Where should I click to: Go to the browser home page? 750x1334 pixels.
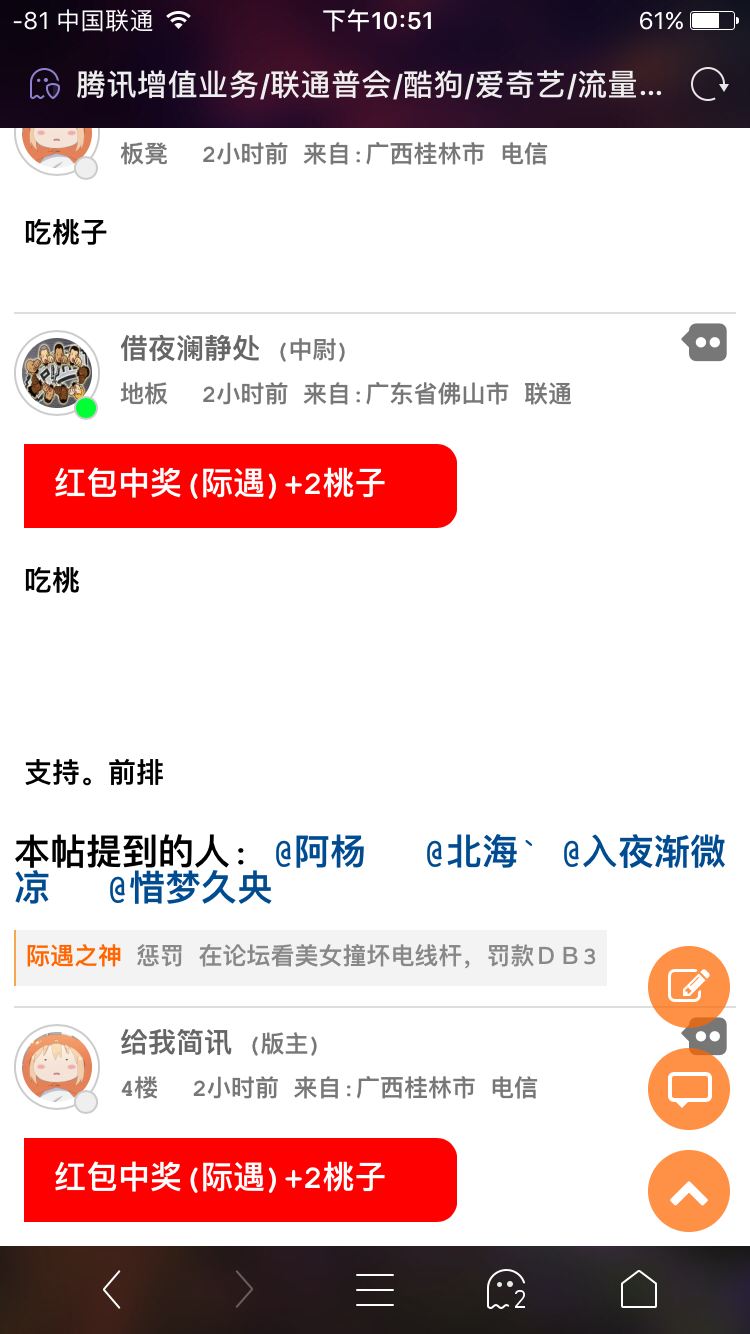pyautogui.click(x=639, y=1290)
